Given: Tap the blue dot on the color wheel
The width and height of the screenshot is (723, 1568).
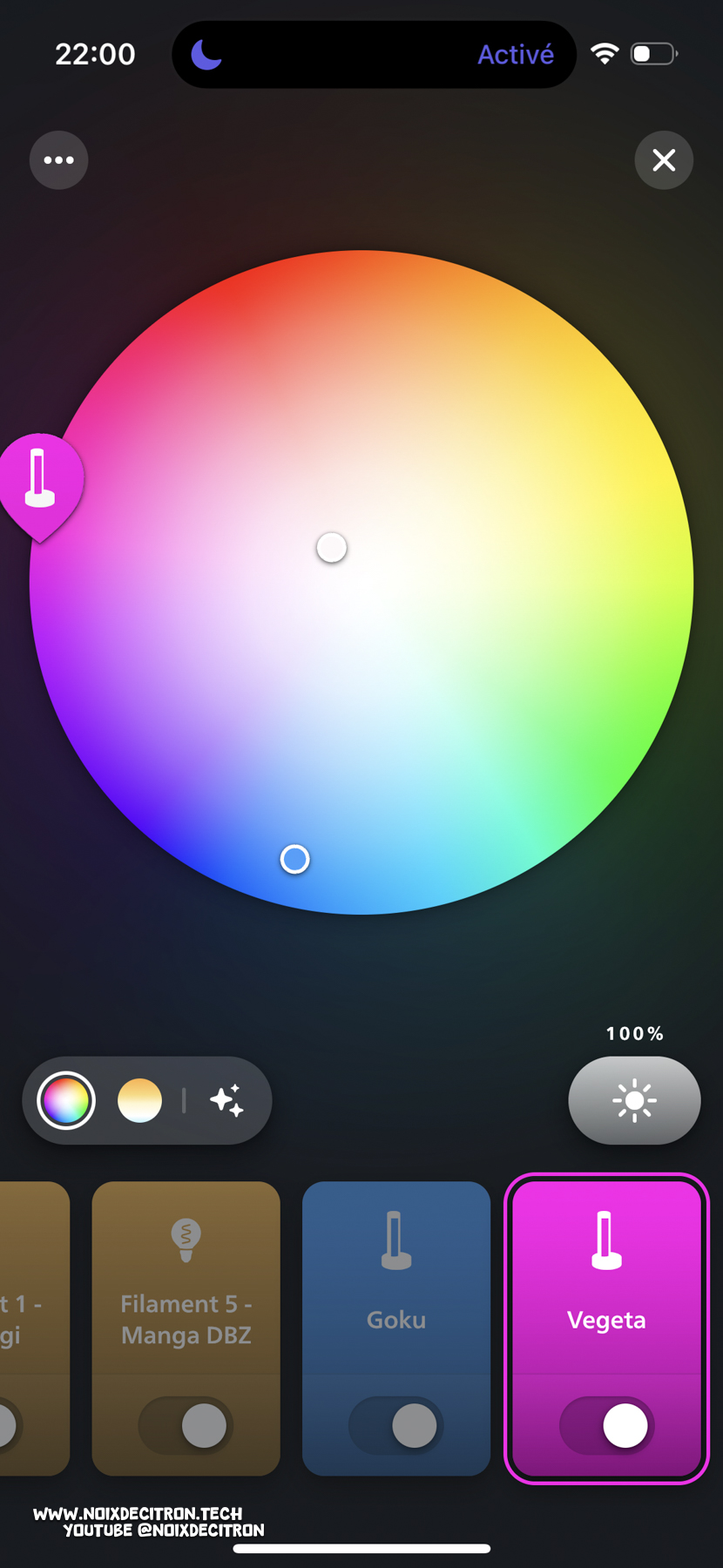Looking at the screenshot, I should click(294, 860).
